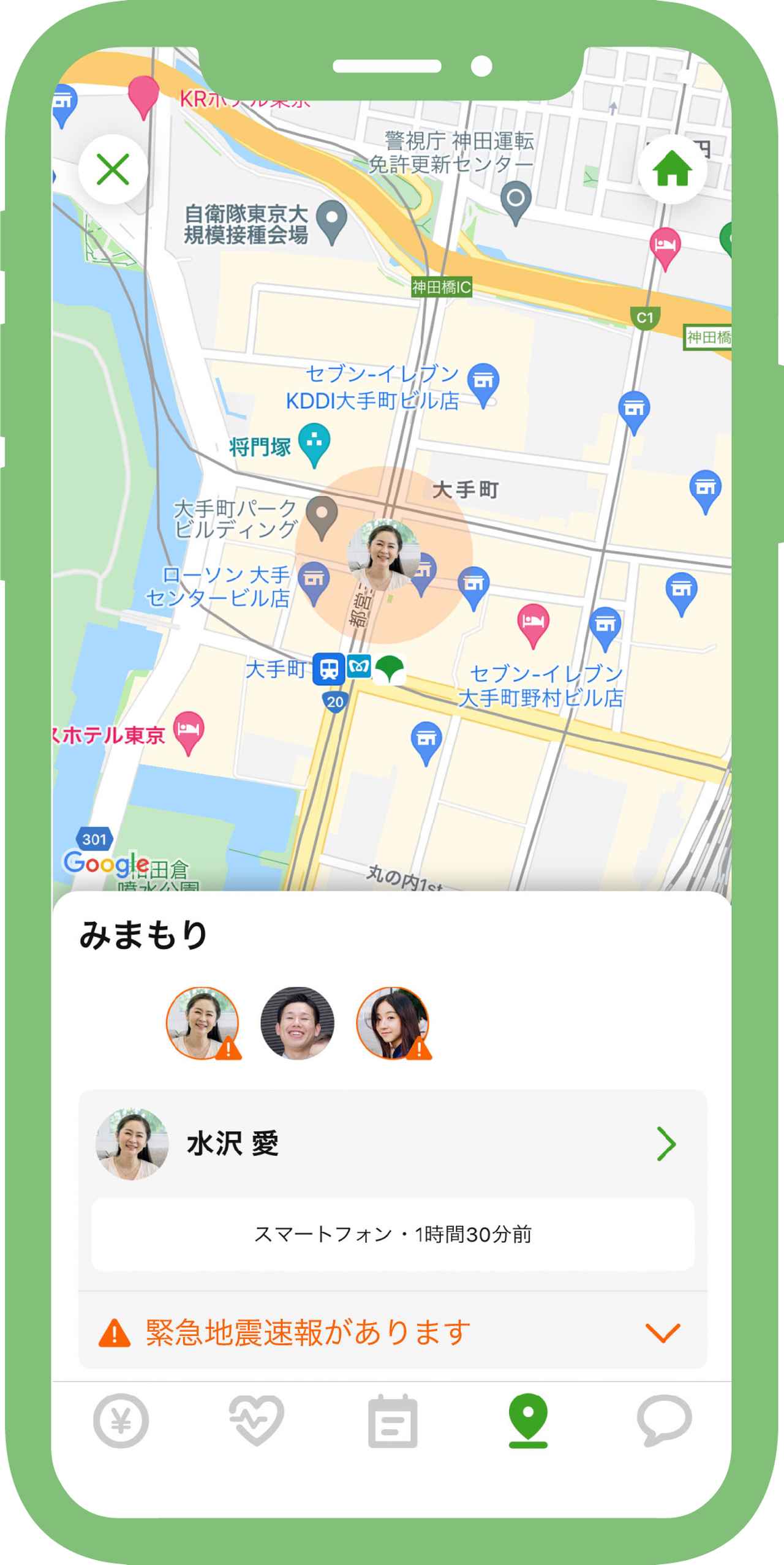This screenshot has height=1565, width=784.
Task: Tap the home icon at top right
Action: click(671, 167)
